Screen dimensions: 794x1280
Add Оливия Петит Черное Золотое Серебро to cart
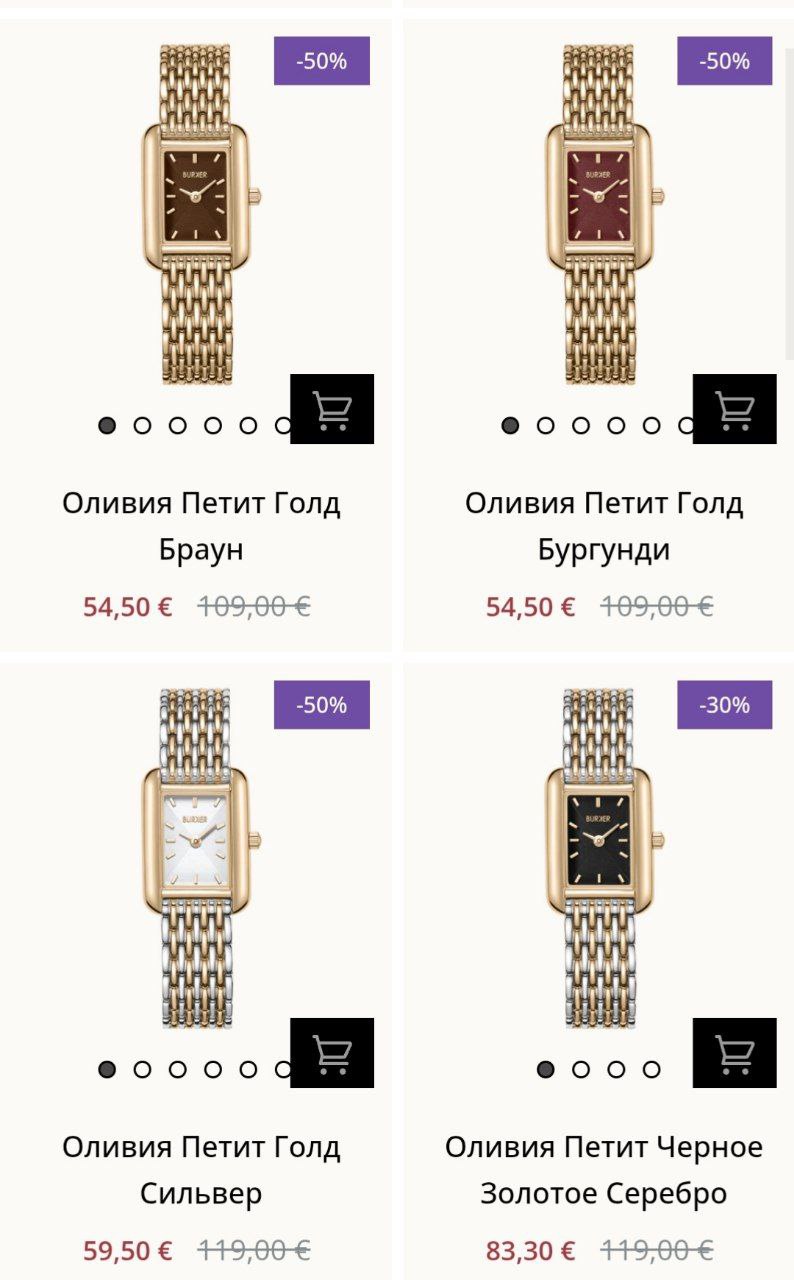tap(735, 1053)
